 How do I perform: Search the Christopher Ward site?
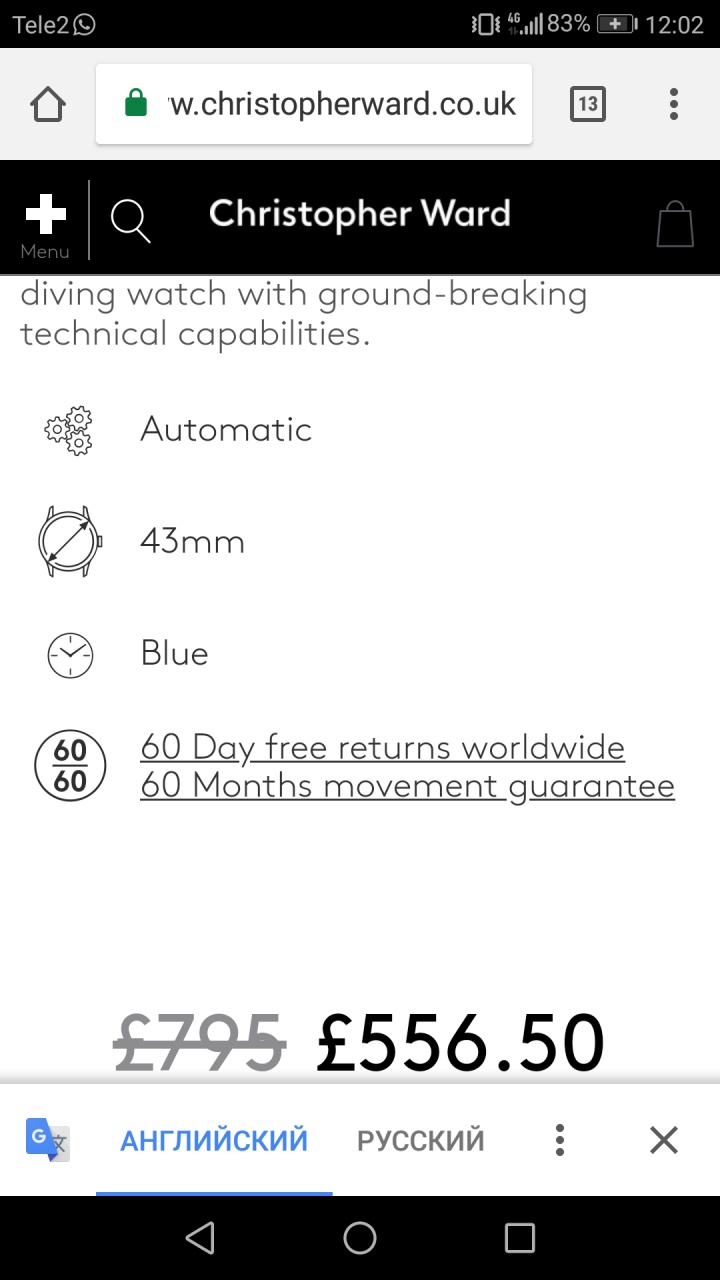[130, 220]
